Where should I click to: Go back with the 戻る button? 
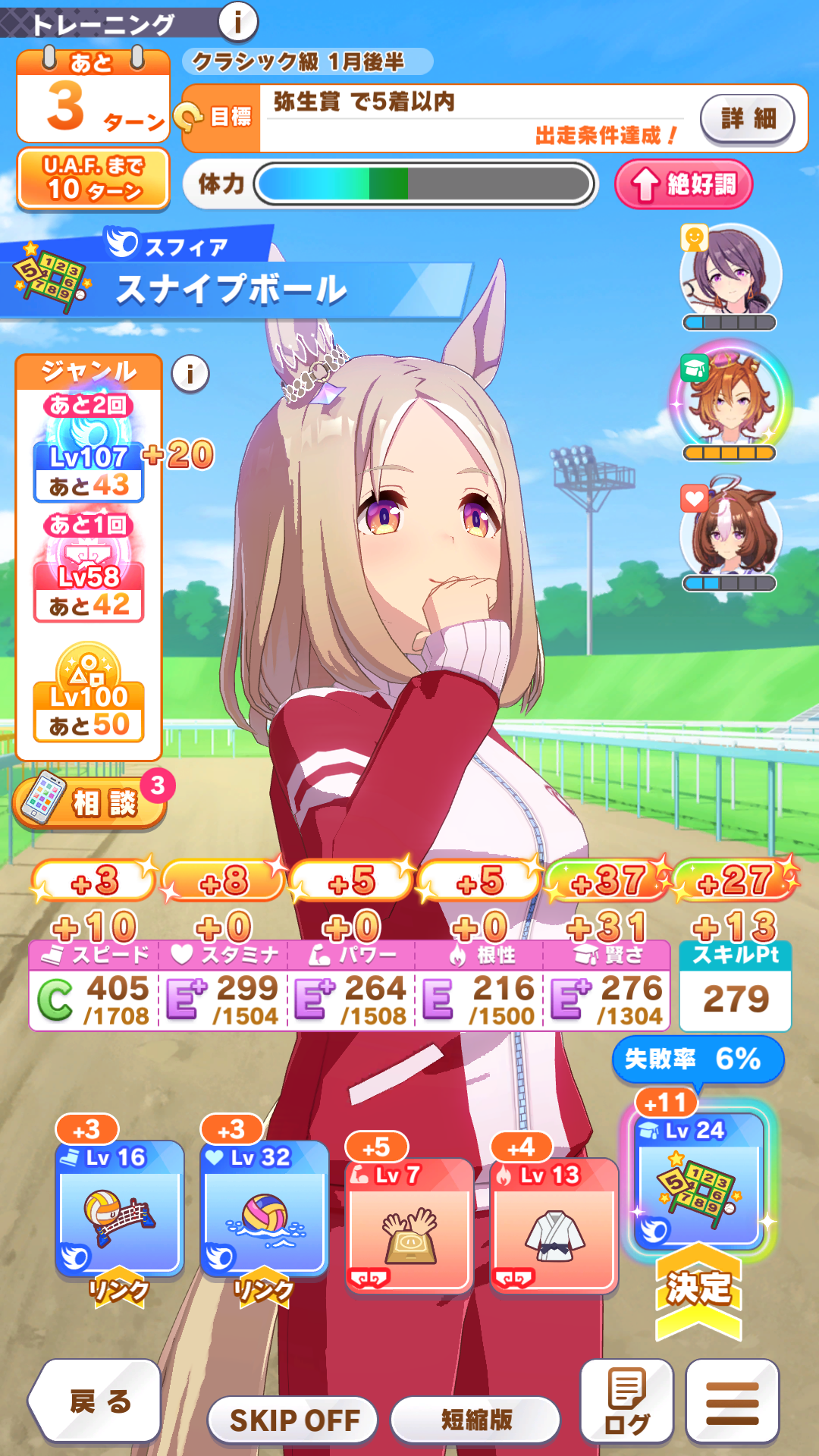pyautogui.click(x=97, y=1401)
